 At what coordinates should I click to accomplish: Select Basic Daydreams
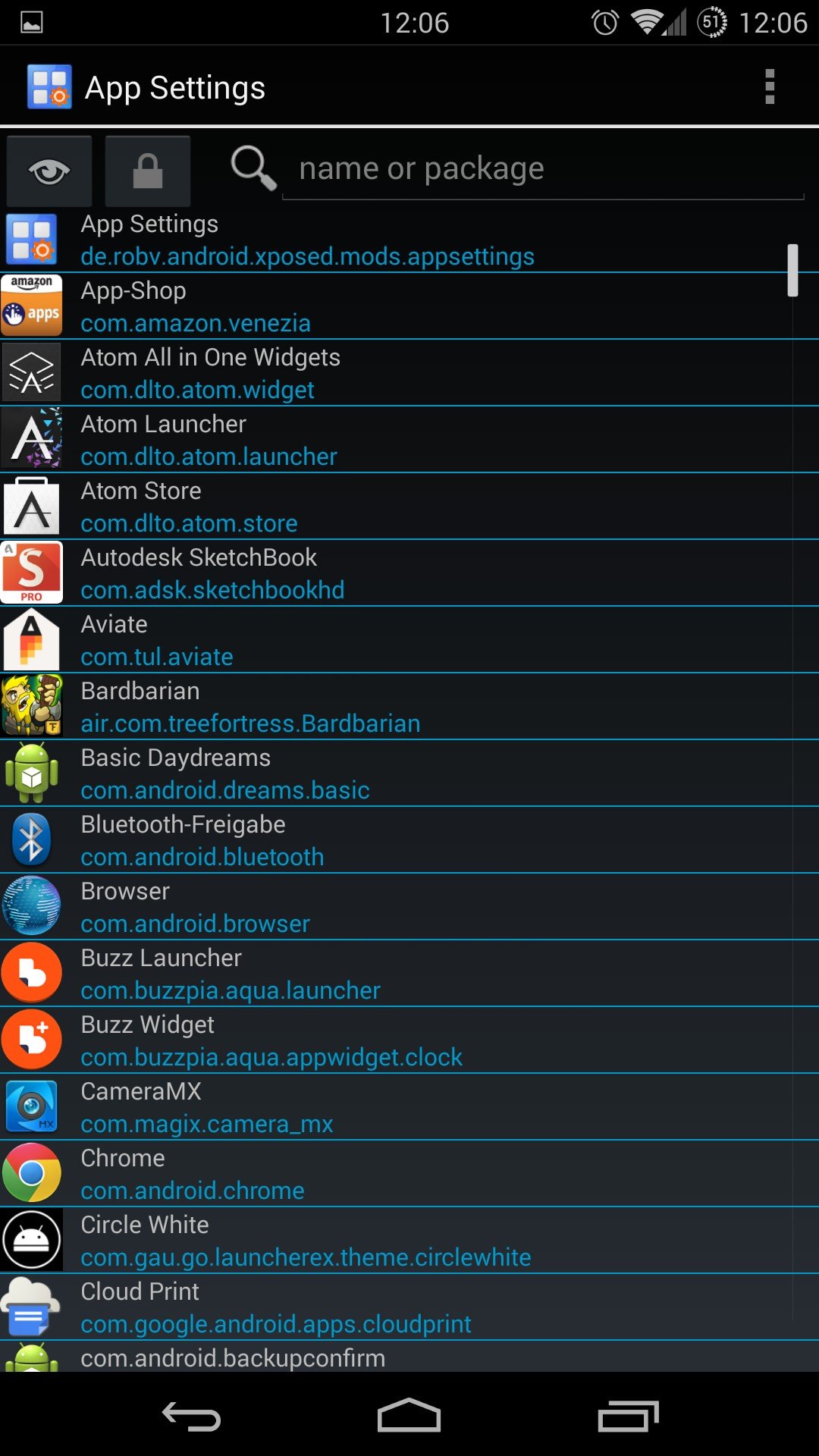click(409, 773)
